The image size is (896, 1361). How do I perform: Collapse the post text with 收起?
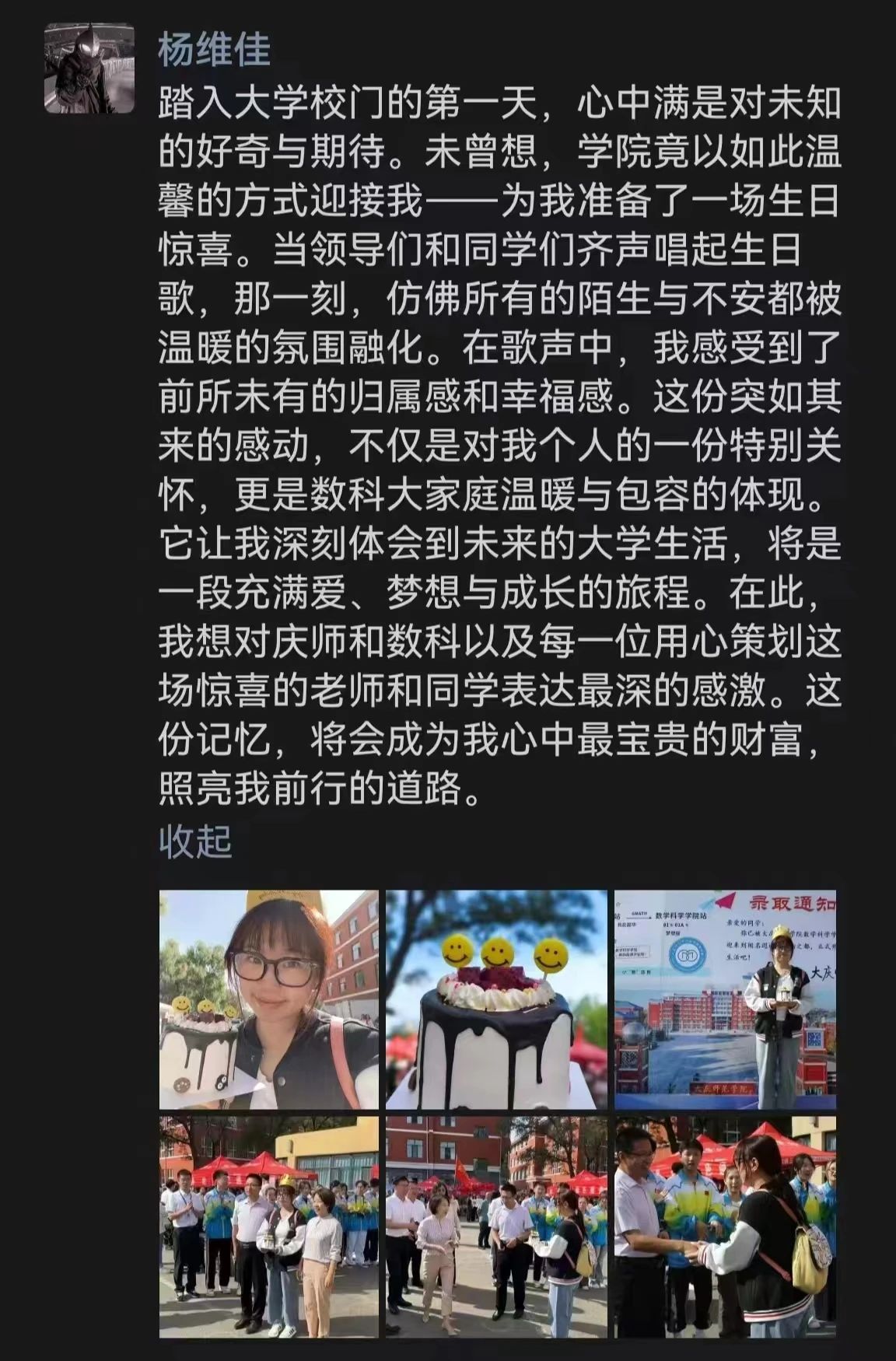tap(195, 841)
